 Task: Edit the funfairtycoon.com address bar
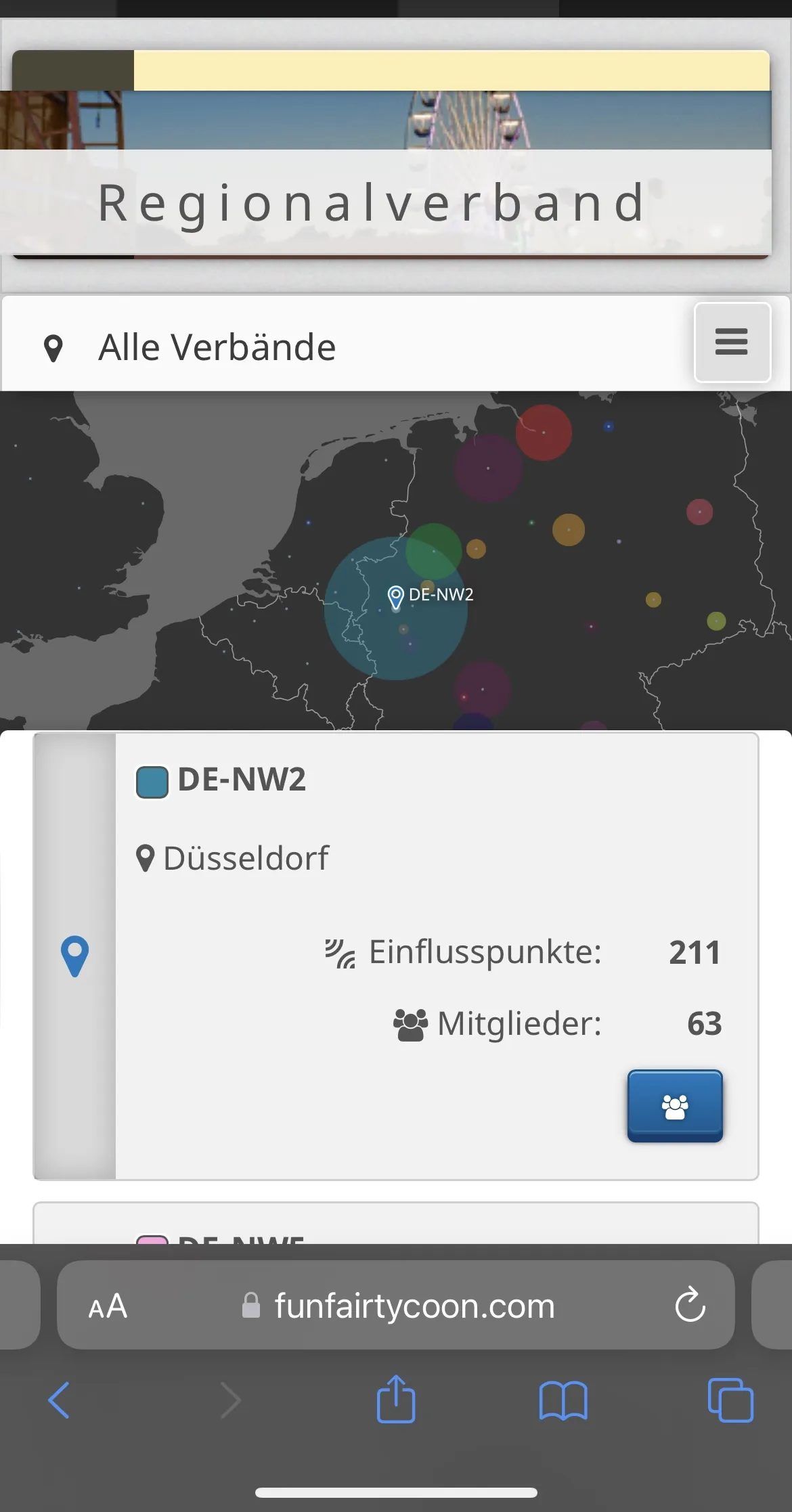(x=413, y=1306)
